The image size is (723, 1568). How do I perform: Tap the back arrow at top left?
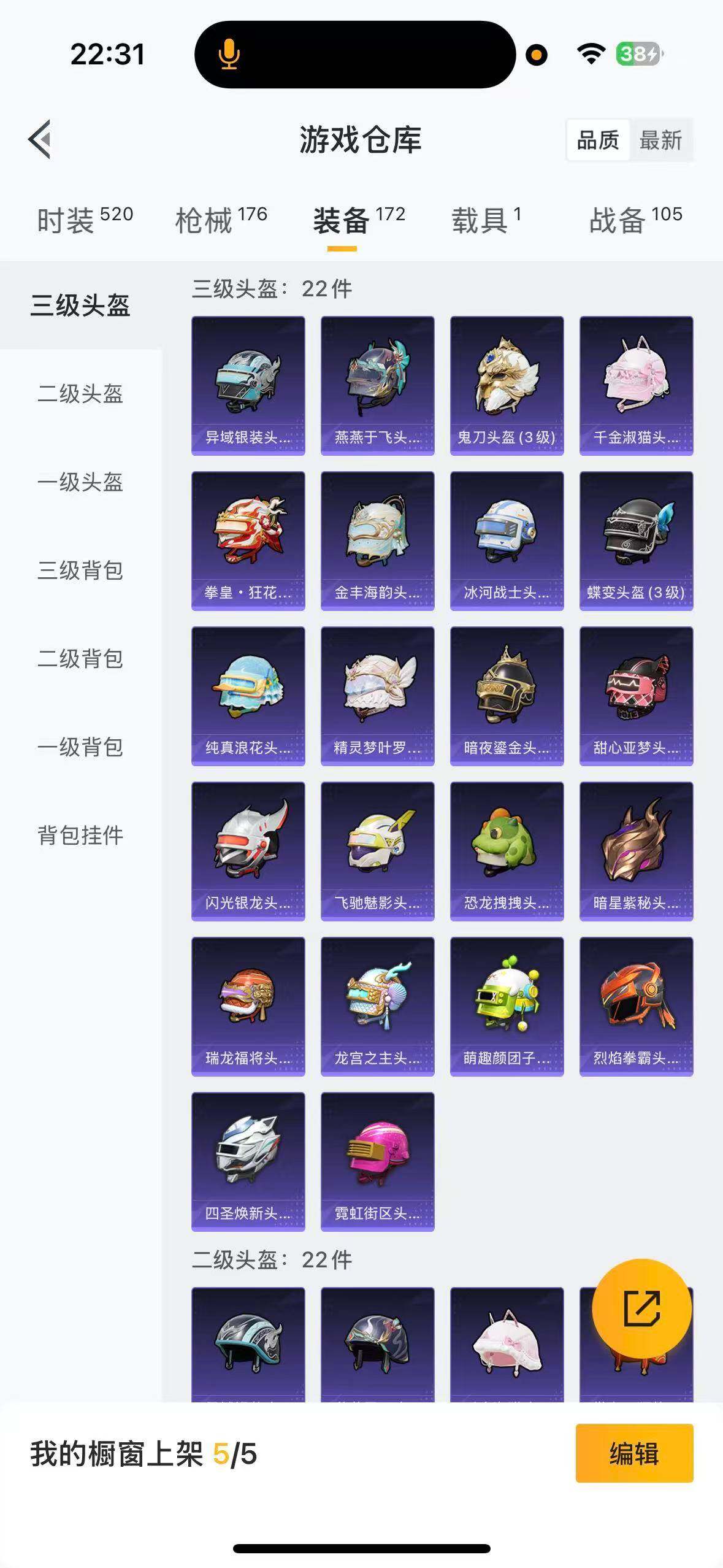pyautogui.click(x=40, y=139)
